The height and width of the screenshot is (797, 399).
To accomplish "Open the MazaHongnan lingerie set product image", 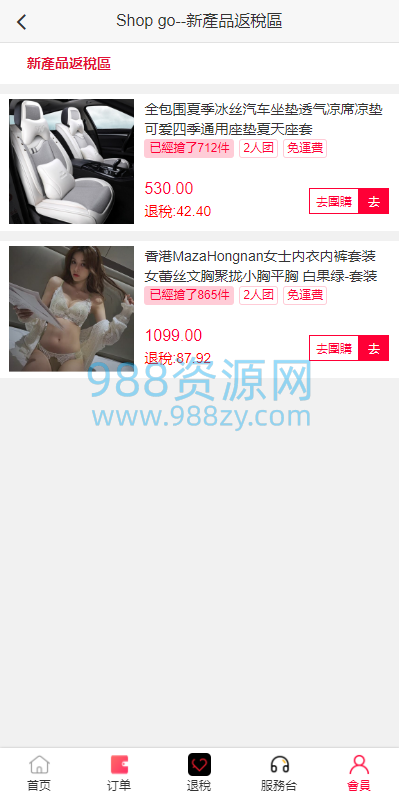I will (x=72, y=309).
